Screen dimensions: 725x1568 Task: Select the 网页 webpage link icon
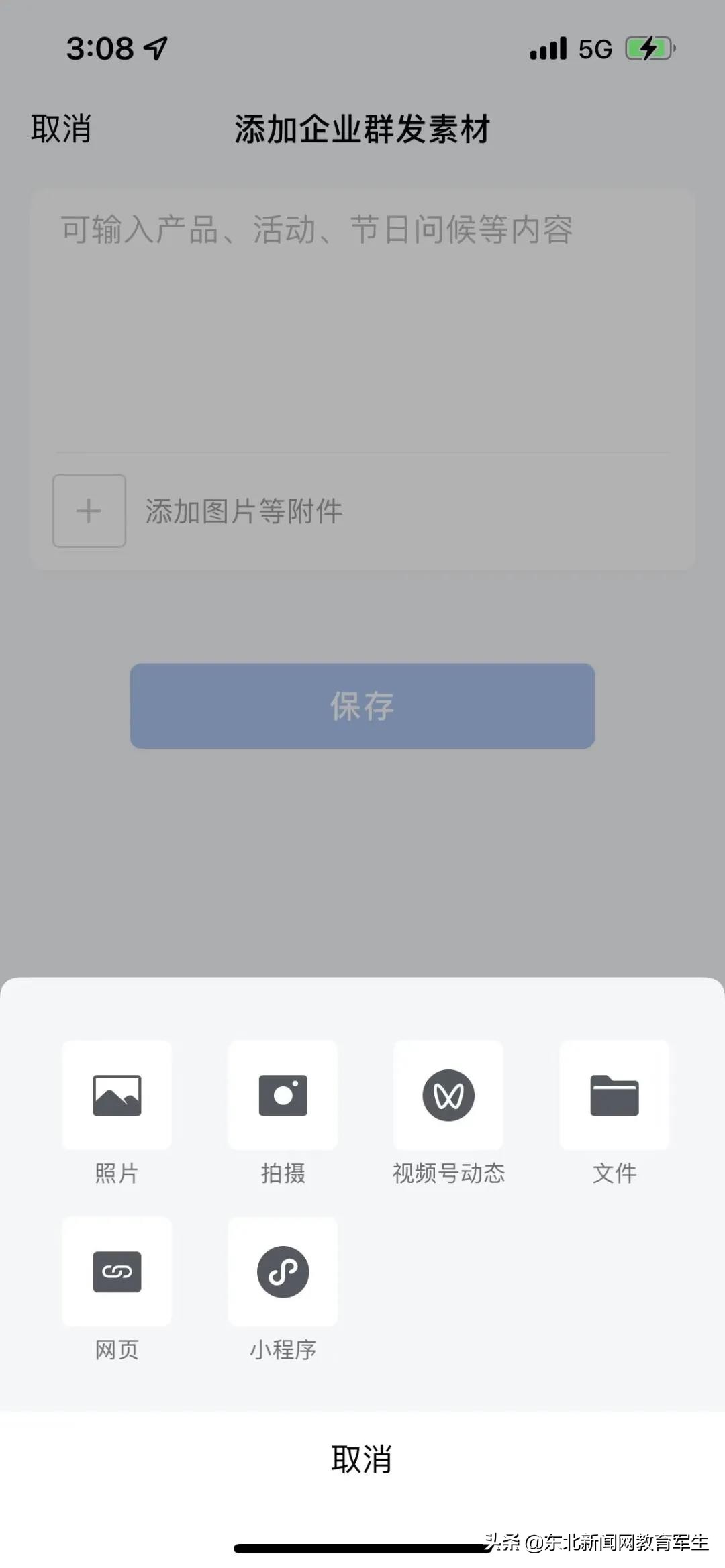[x=116, y=1271]
